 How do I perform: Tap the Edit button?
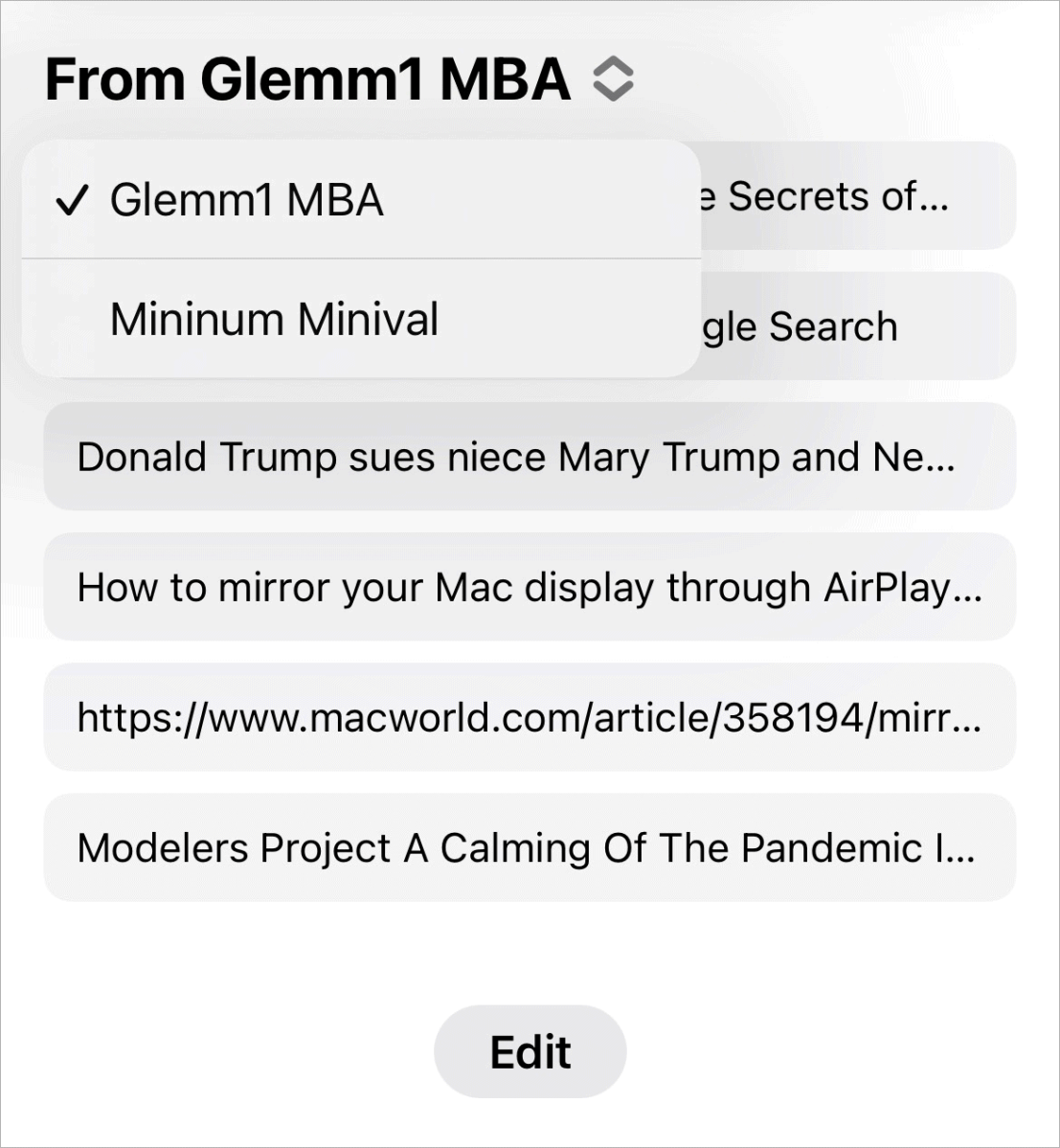click(x=530, y=1051)
